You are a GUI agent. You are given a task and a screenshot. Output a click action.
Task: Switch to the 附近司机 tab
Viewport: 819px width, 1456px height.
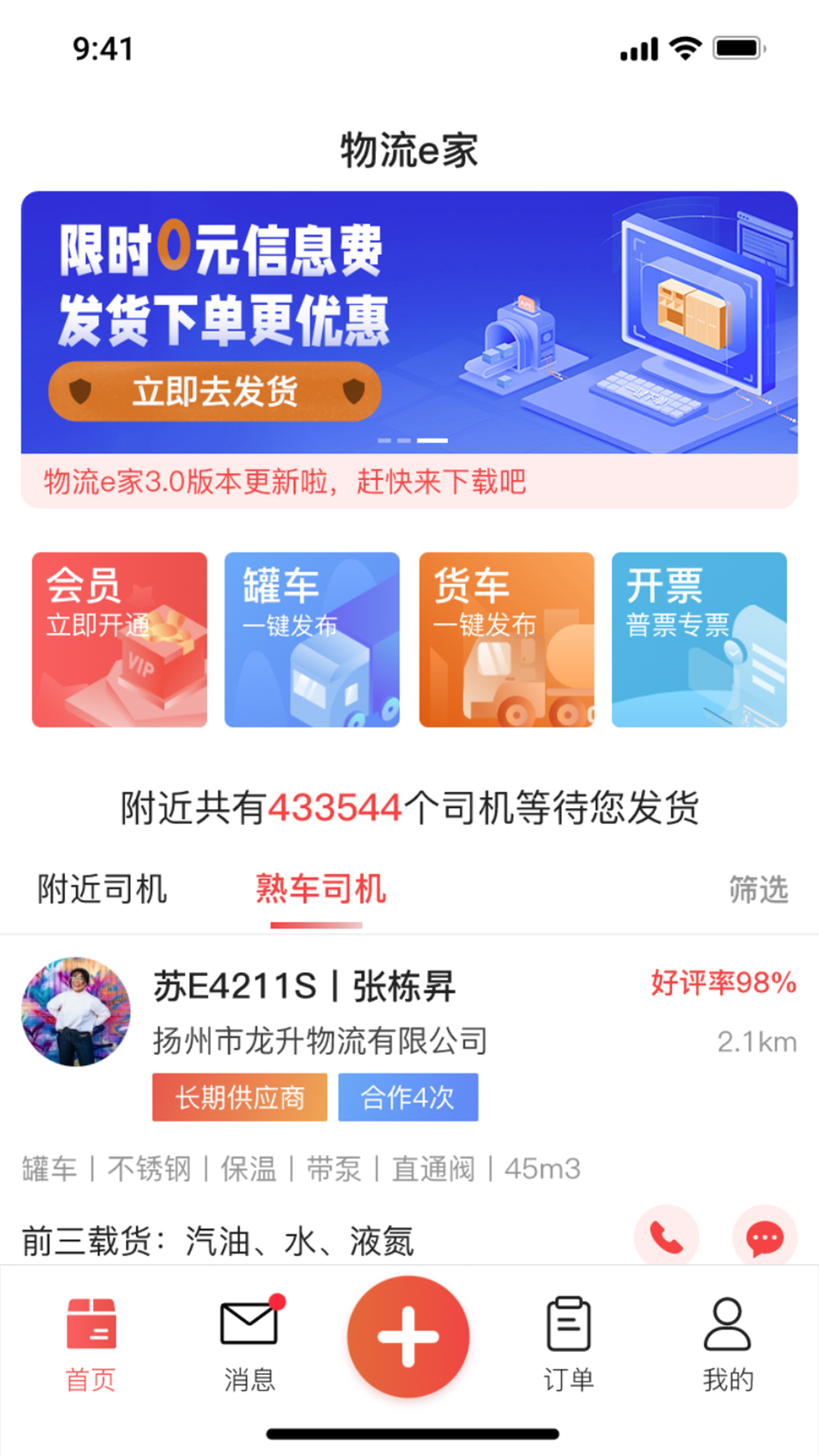(102, 889)
